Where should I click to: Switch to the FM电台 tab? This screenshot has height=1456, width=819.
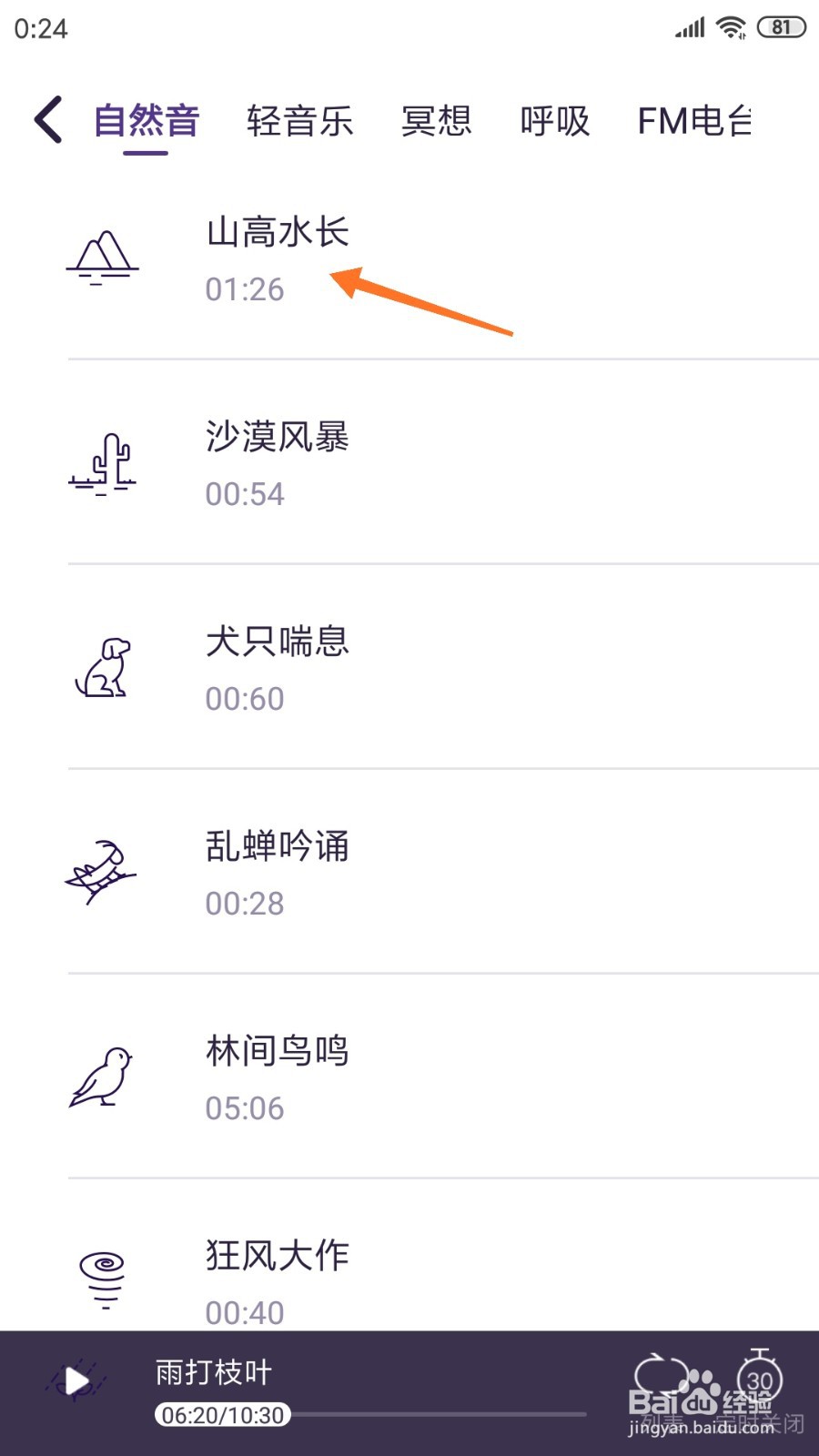694,120
